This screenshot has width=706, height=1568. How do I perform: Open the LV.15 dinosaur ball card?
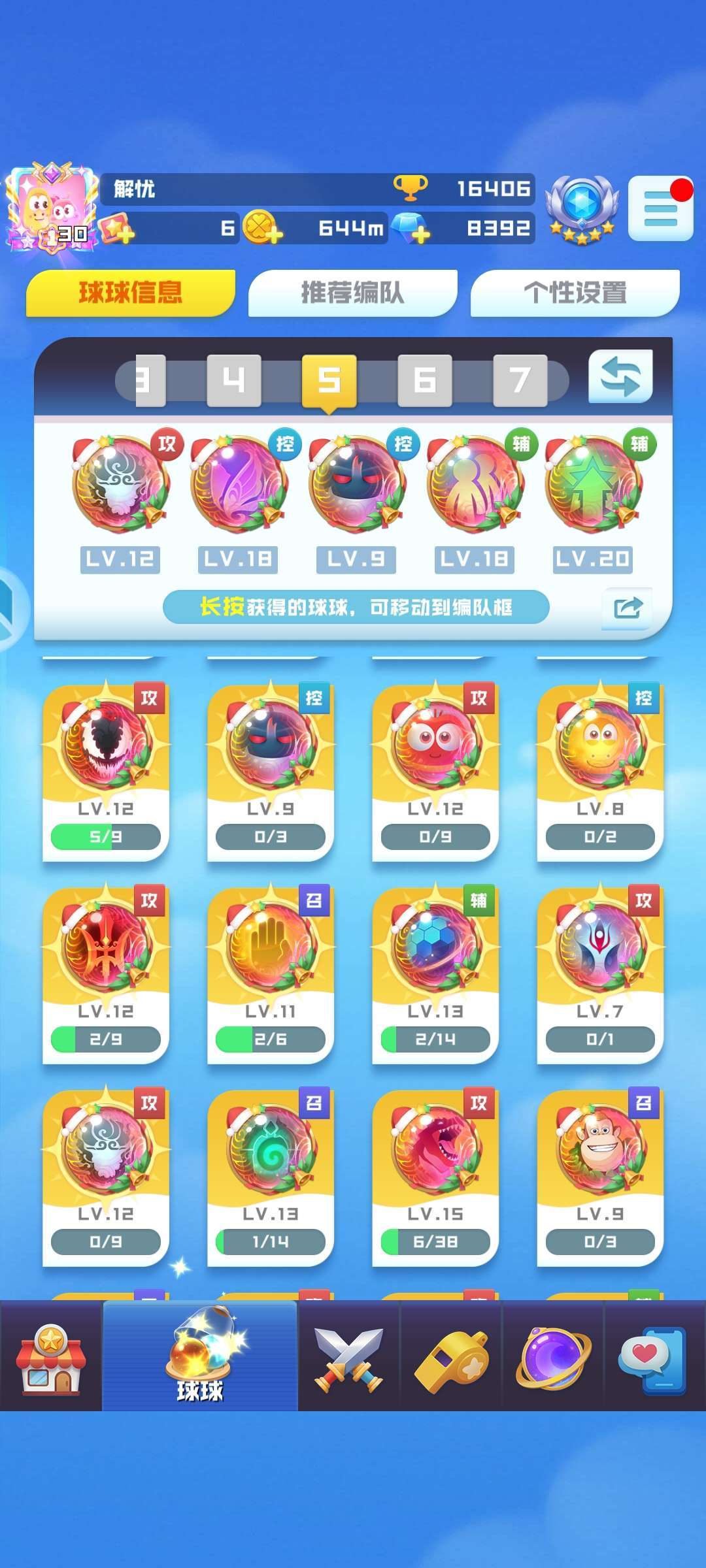pos(435,1176)
